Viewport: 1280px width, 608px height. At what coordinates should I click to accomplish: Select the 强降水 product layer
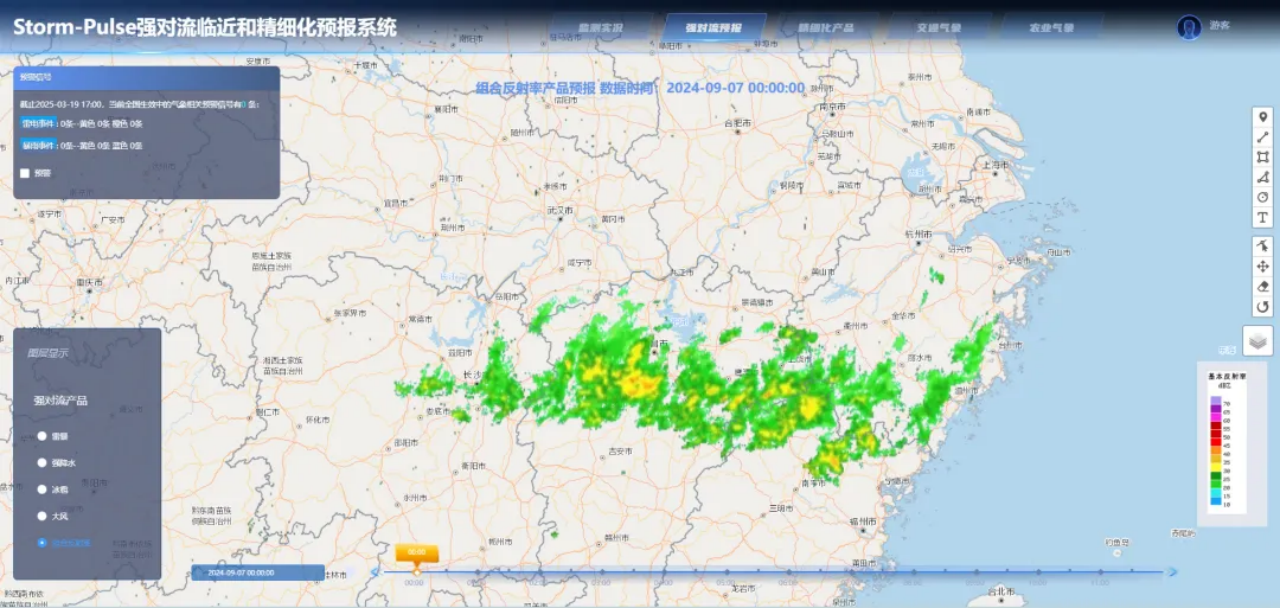(x=42, y=463)
